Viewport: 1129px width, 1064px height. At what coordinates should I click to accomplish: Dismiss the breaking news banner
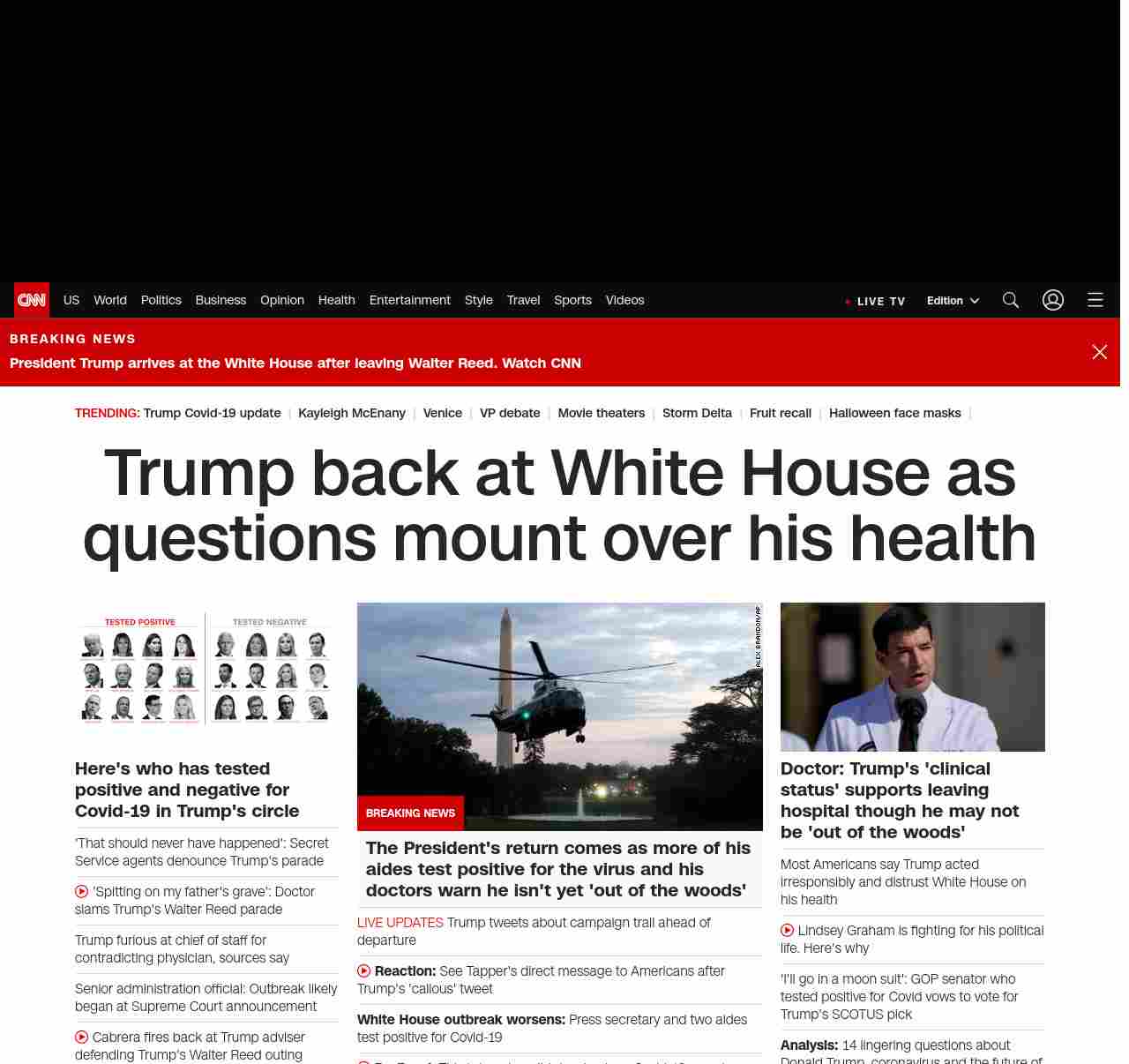[1100, 352]
